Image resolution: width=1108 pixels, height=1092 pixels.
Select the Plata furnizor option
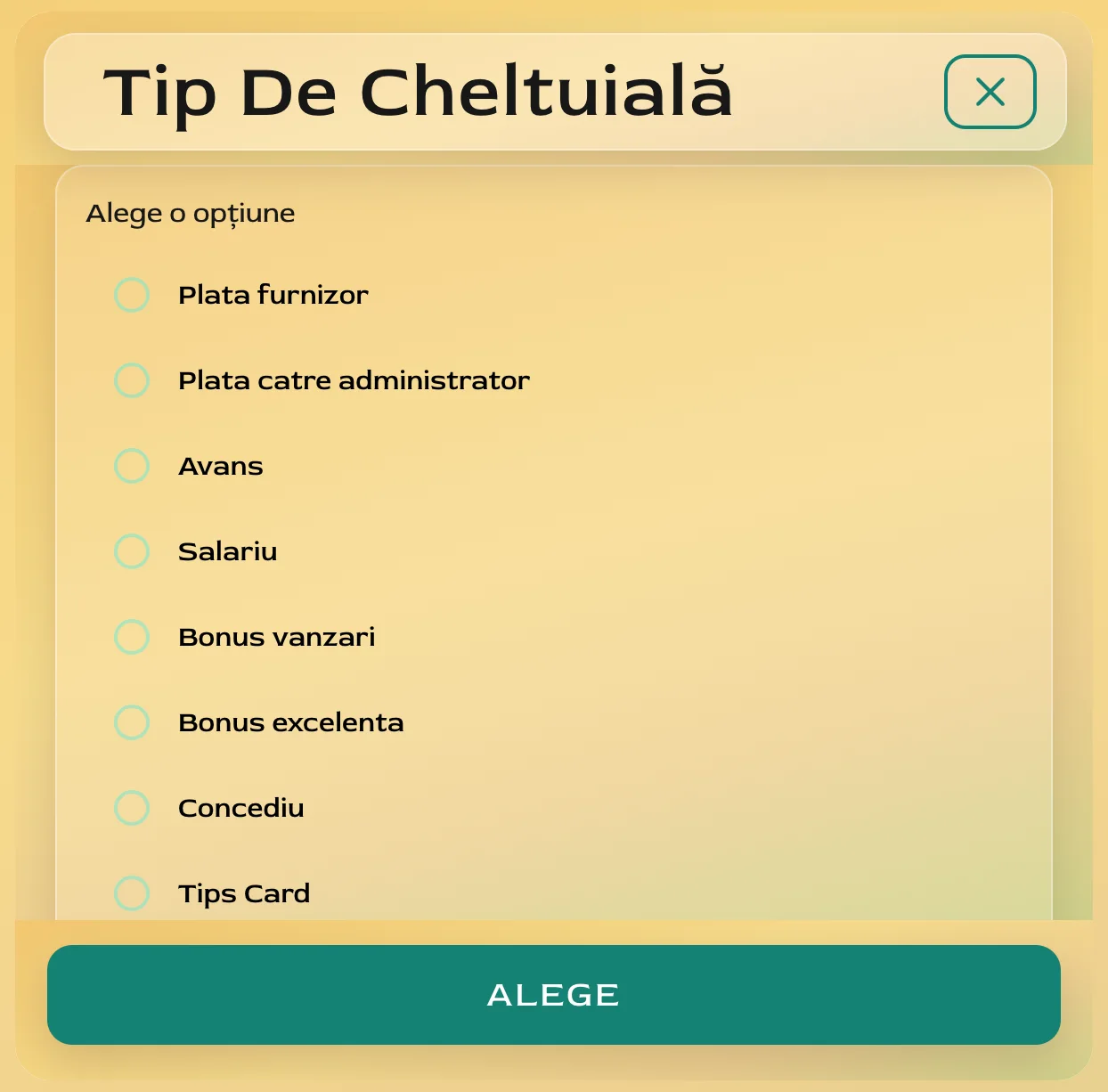pyautogui.click(x=132, y=295)
